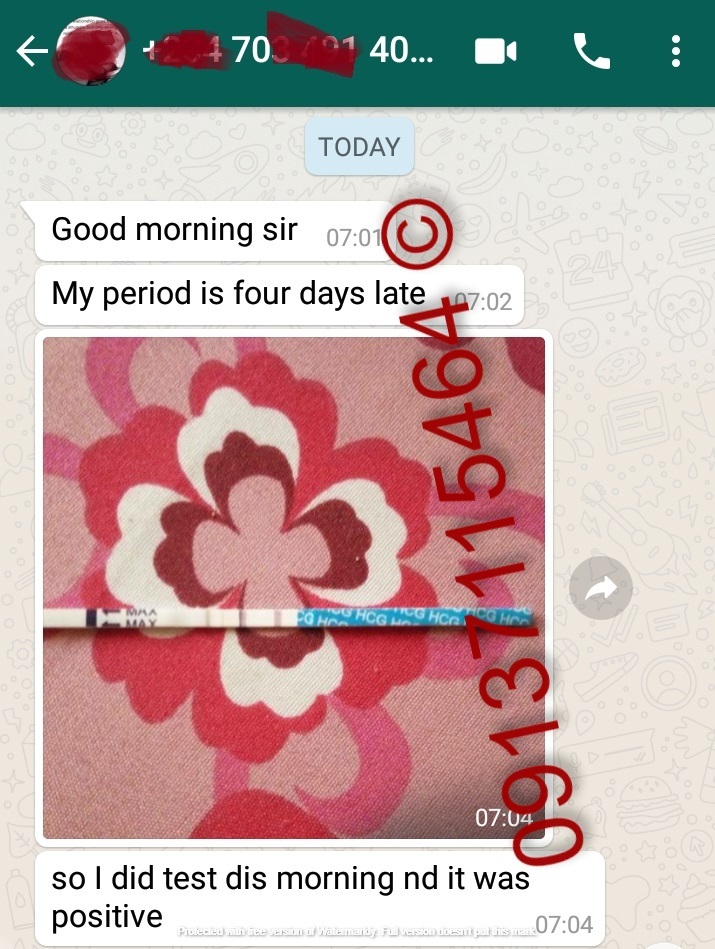Start a video call with this contact

coord(496,51)
